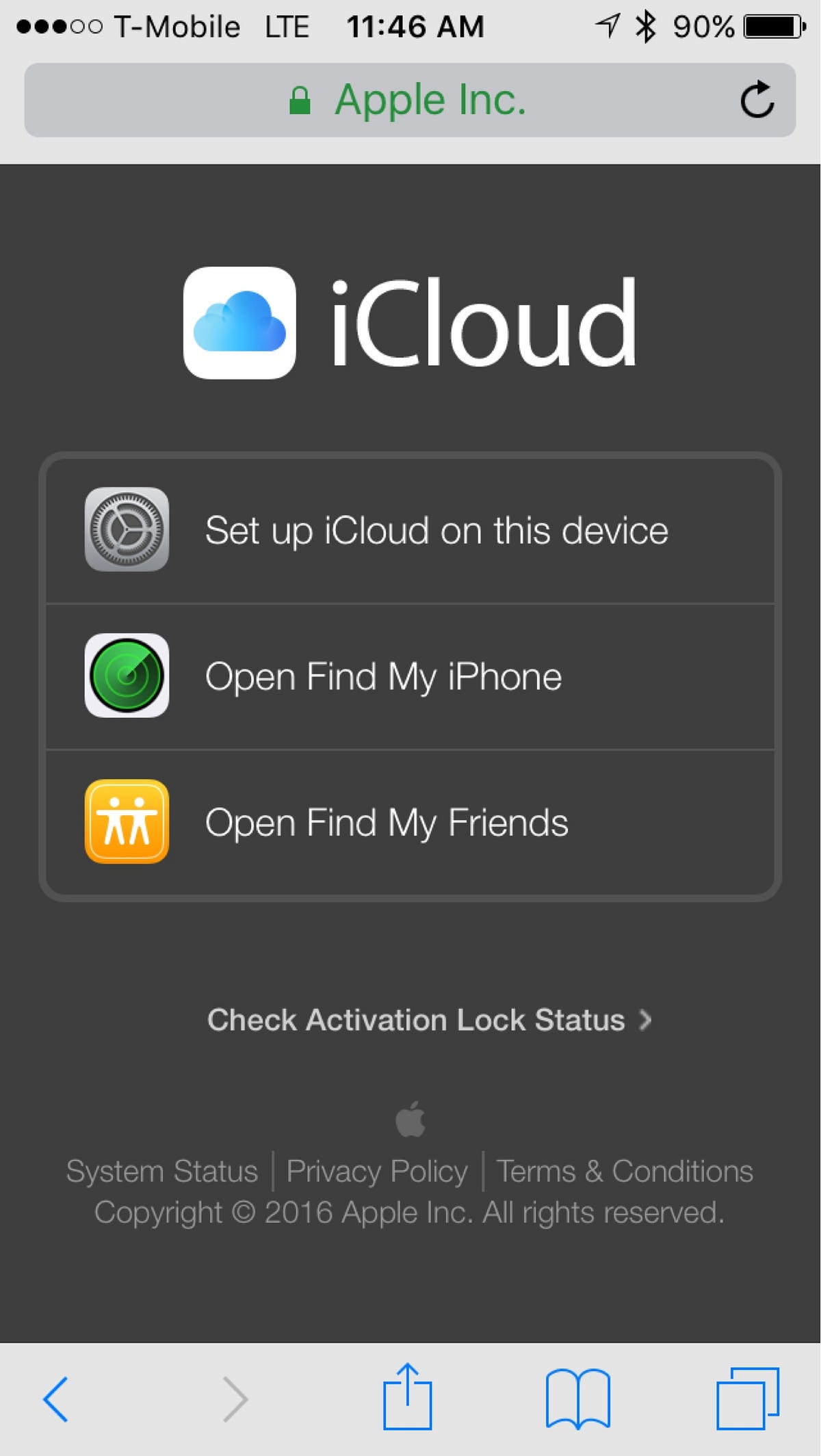Tap the battery level indicator
Screen dimensions: 821x1456
(774, 27)
